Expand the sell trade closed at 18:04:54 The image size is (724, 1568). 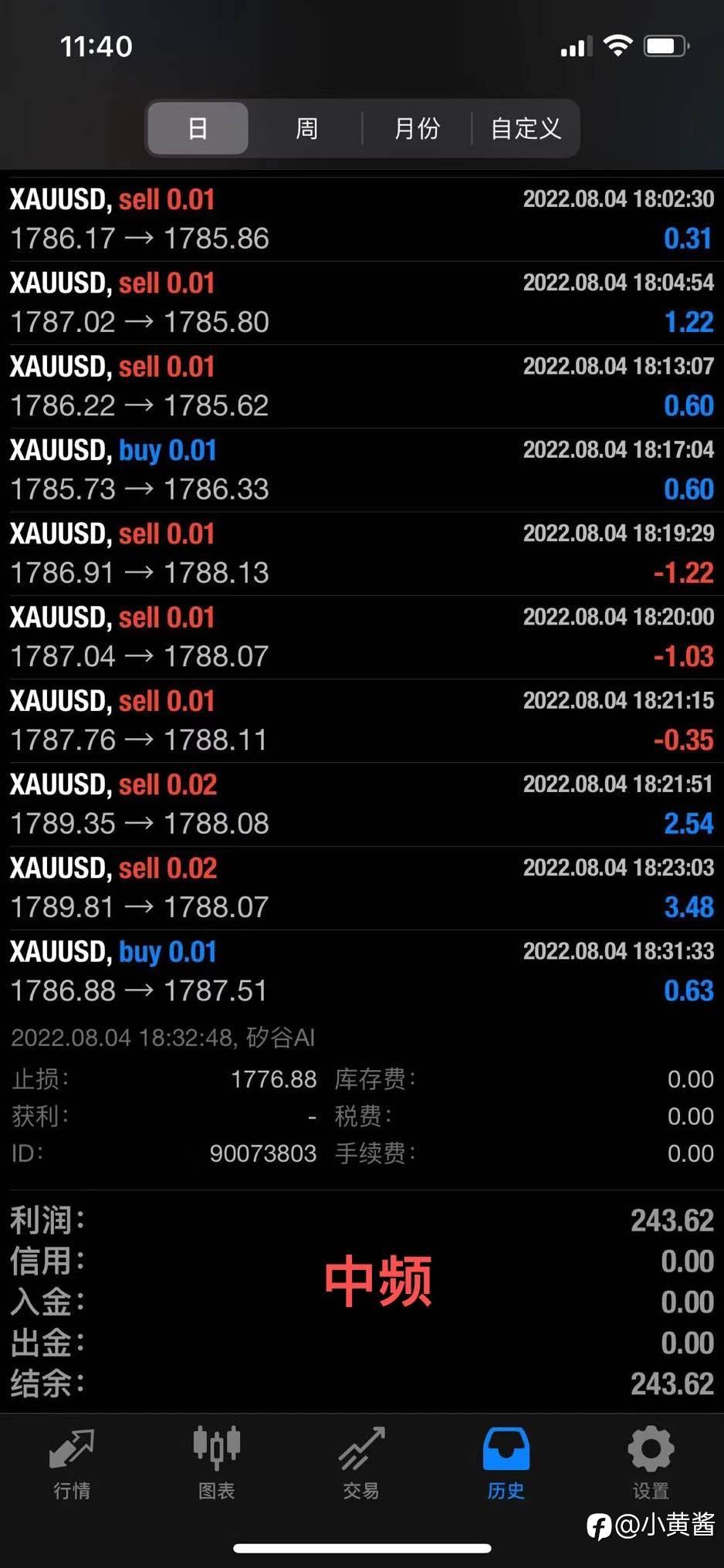tap(362, 303)
